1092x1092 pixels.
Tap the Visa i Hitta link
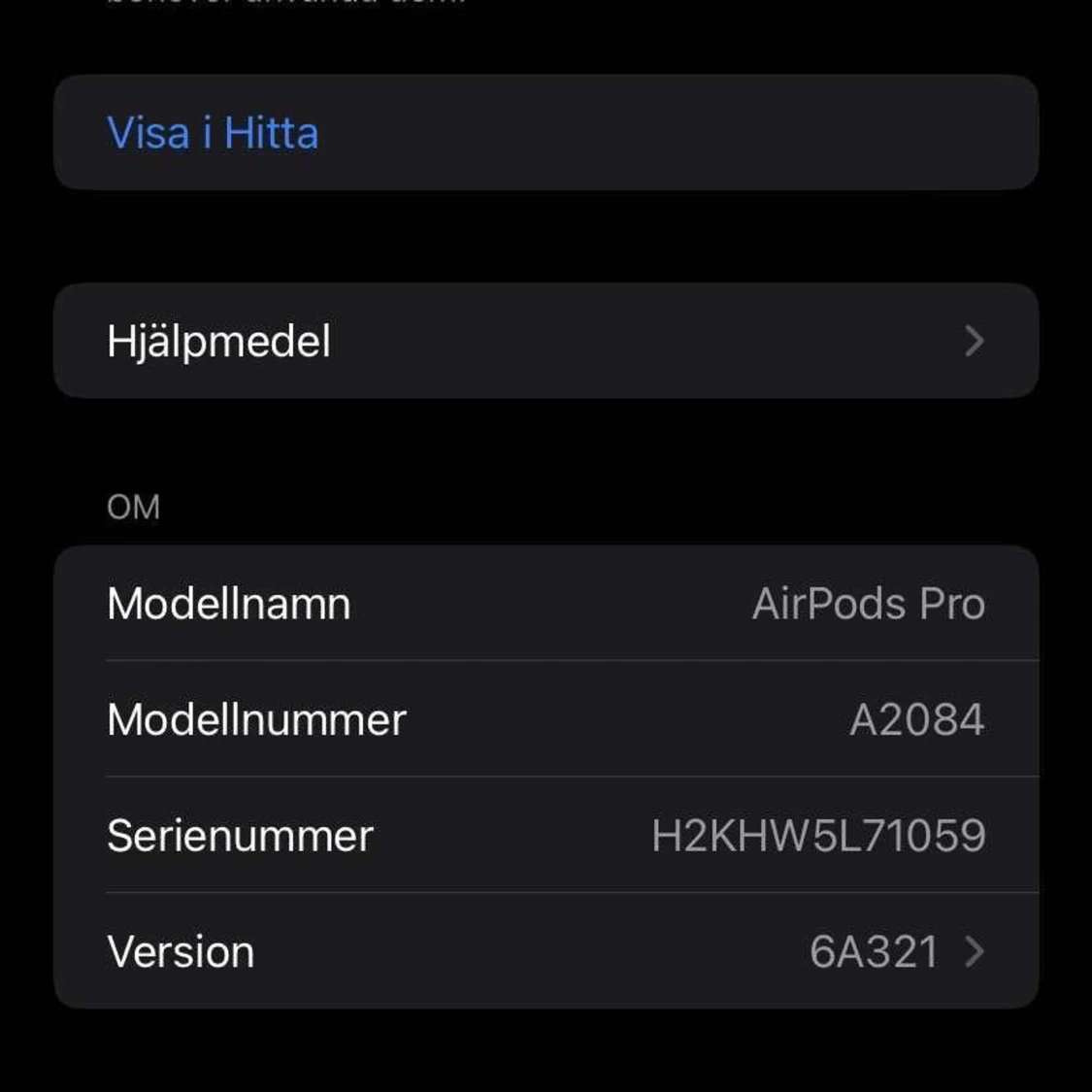coord(213,133)
